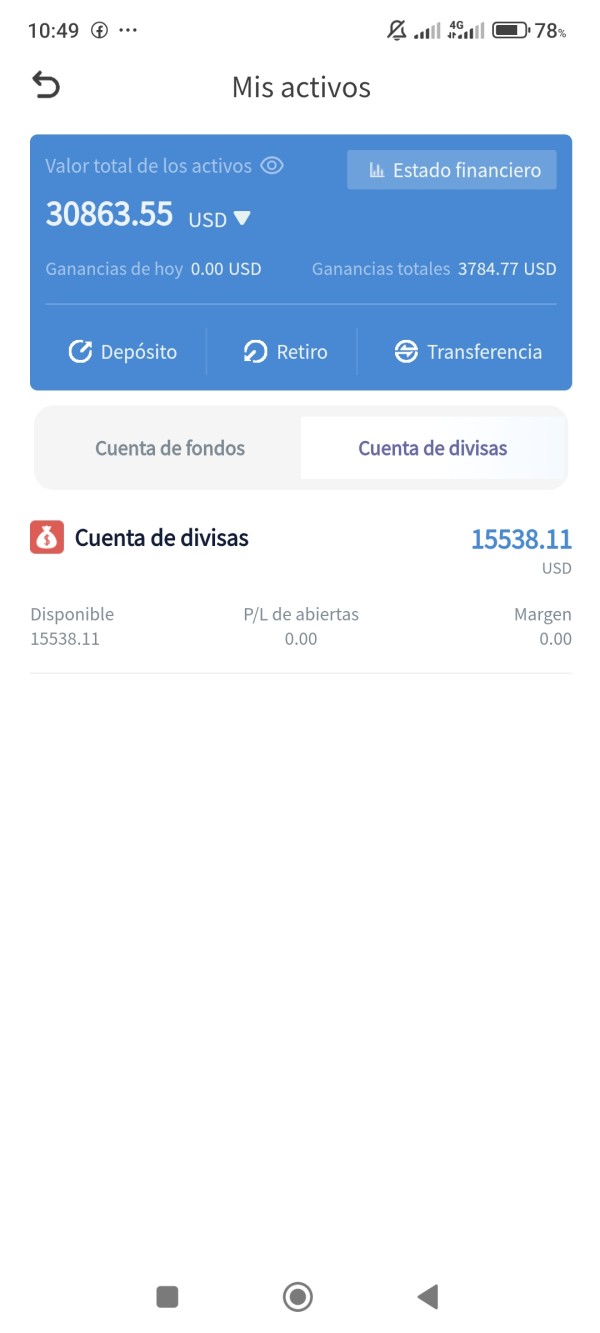The image size is (600, 1333).
Task: Open recent apps from navigation bar
Action: 167,1297
